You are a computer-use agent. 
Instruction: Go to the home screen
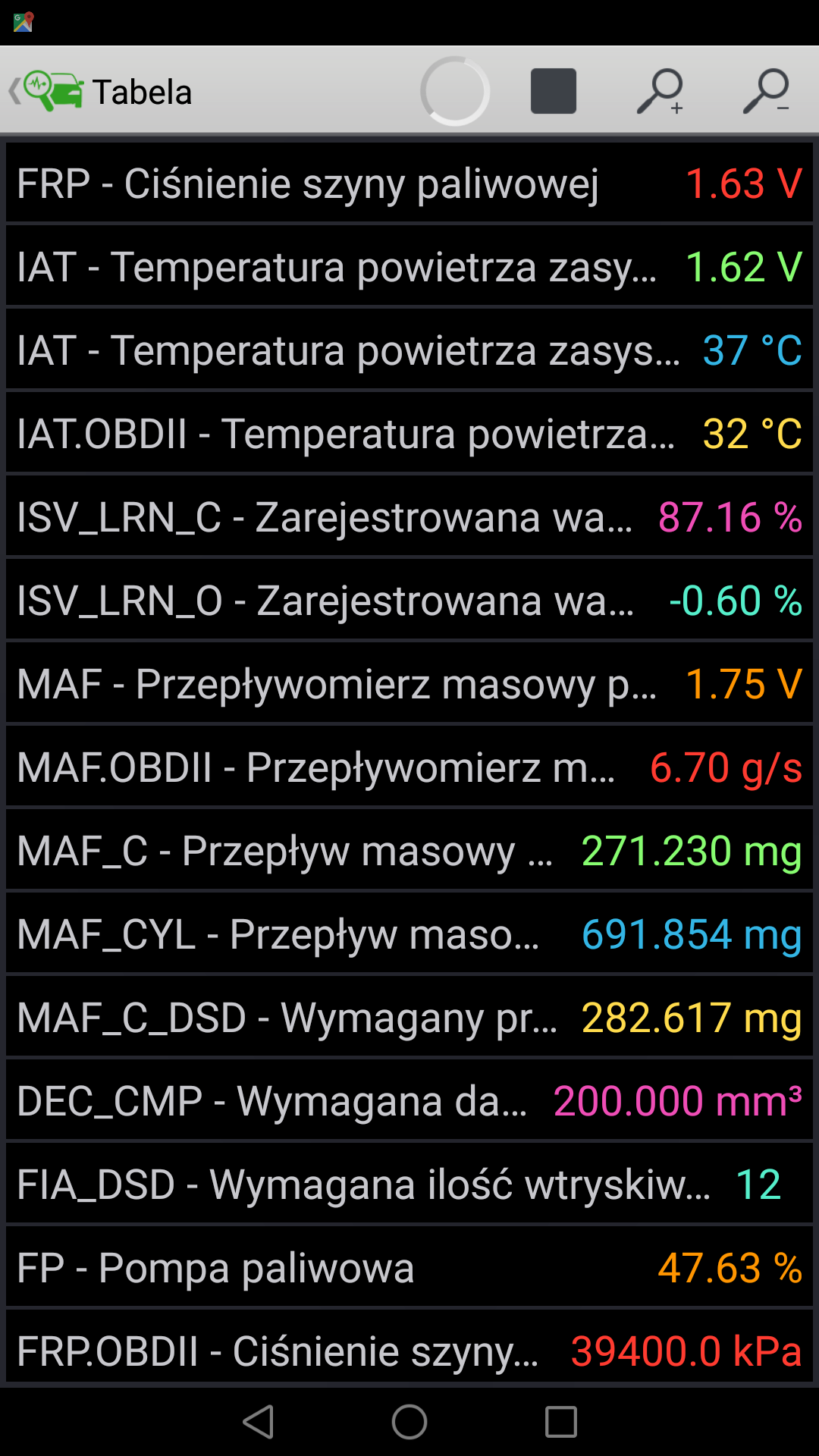click(x=409, y=1422)
